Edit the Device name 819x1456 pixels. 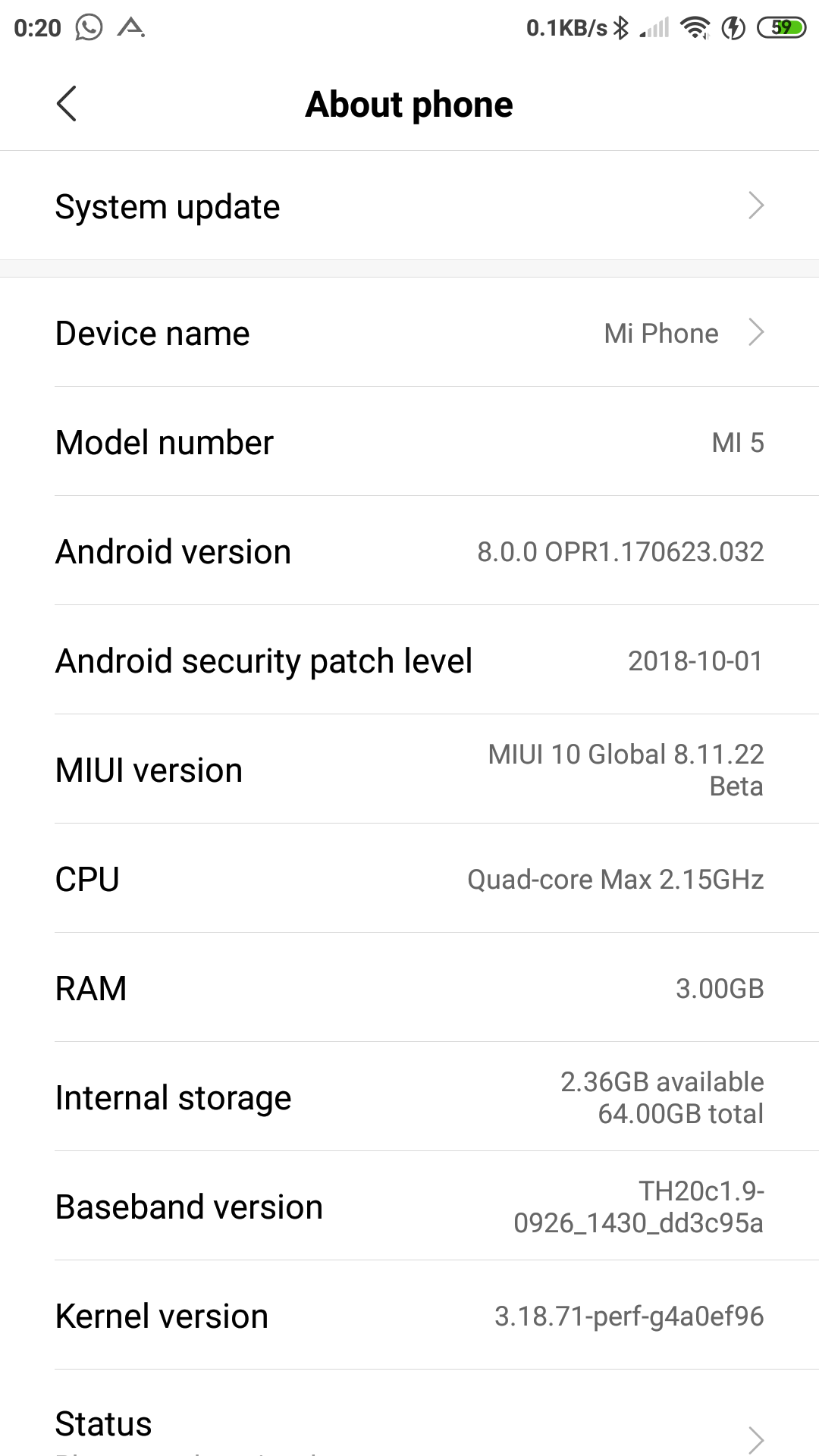tap(409, 333)
